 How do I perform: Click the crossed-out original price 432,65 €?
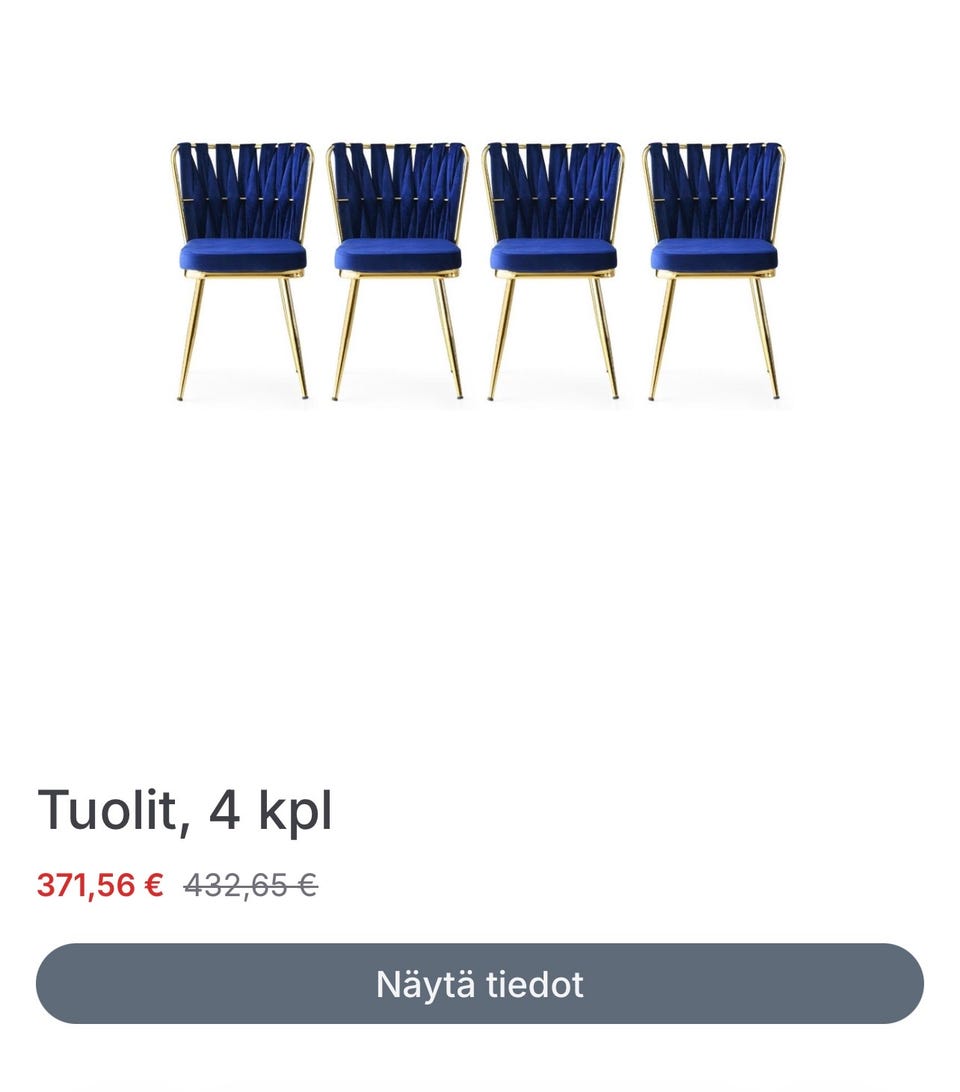pyautogui.click(x=250, y=884)
